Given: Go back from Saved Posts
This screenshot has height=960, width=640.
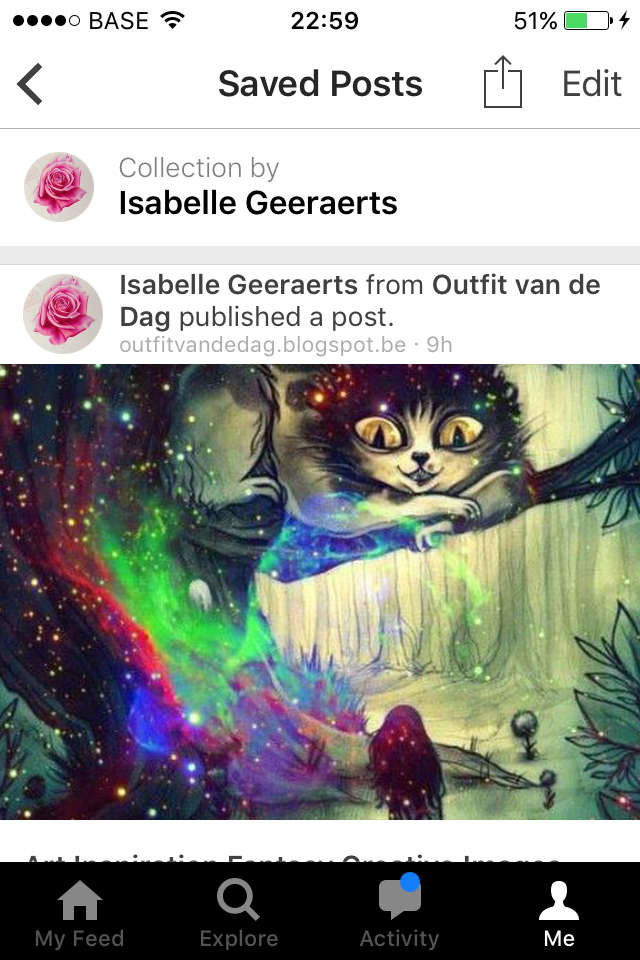Looking at the screenshot, I should tap(31, 84).
